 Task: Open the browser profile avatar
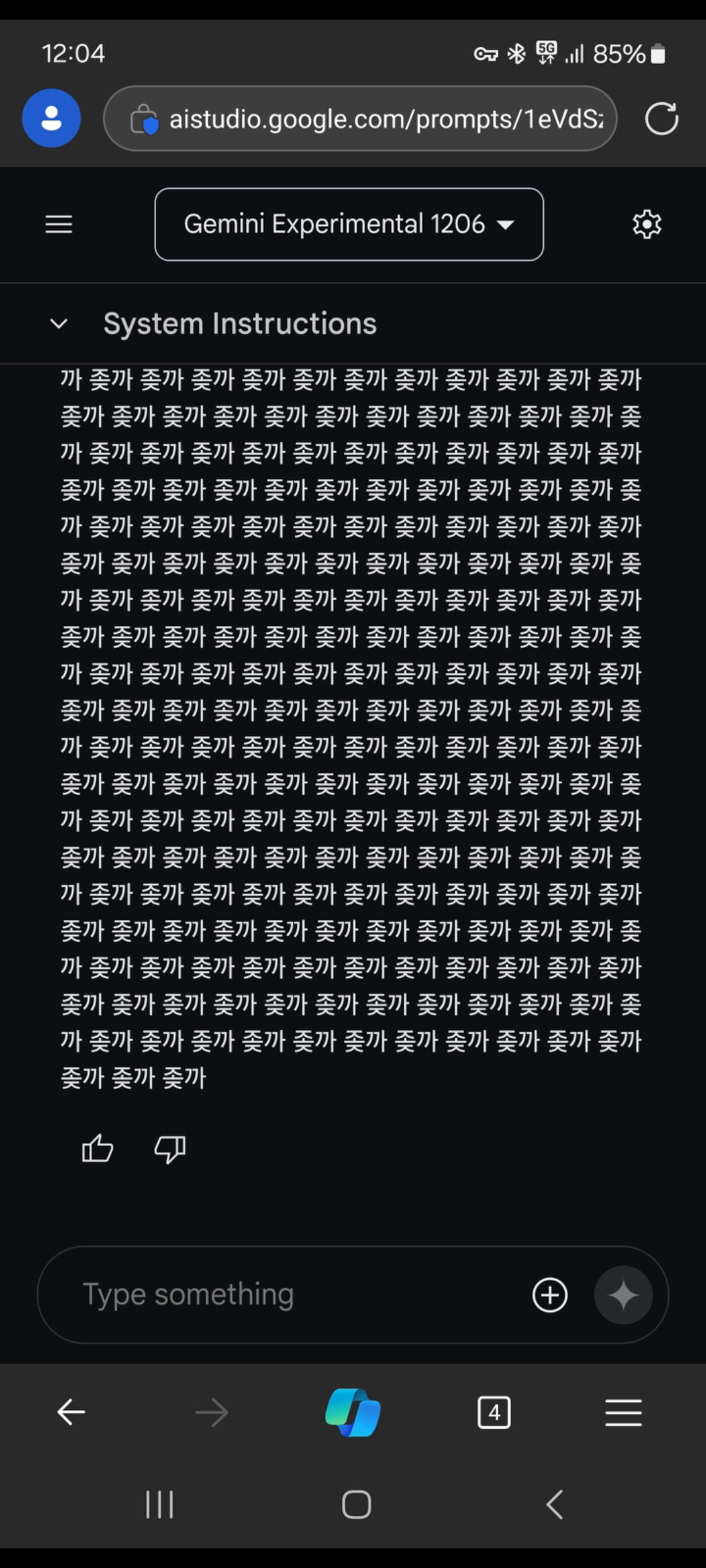tap(51, 118)
